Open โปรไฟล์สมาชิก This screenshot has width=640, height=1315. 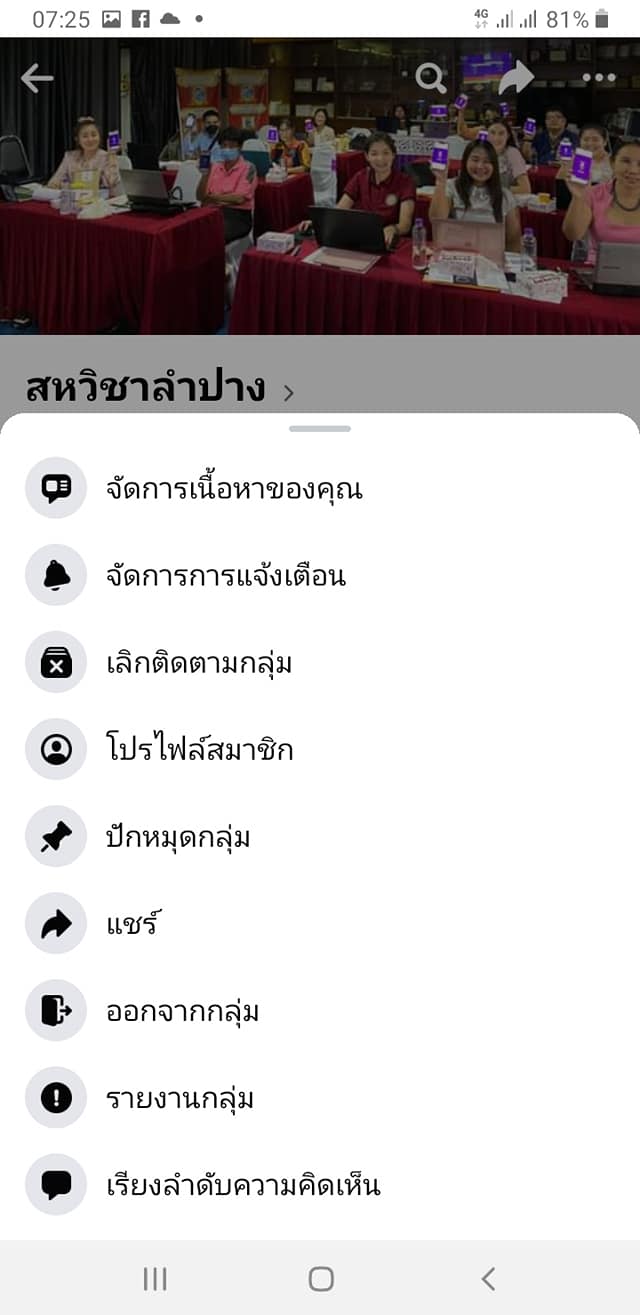[320, 749]
